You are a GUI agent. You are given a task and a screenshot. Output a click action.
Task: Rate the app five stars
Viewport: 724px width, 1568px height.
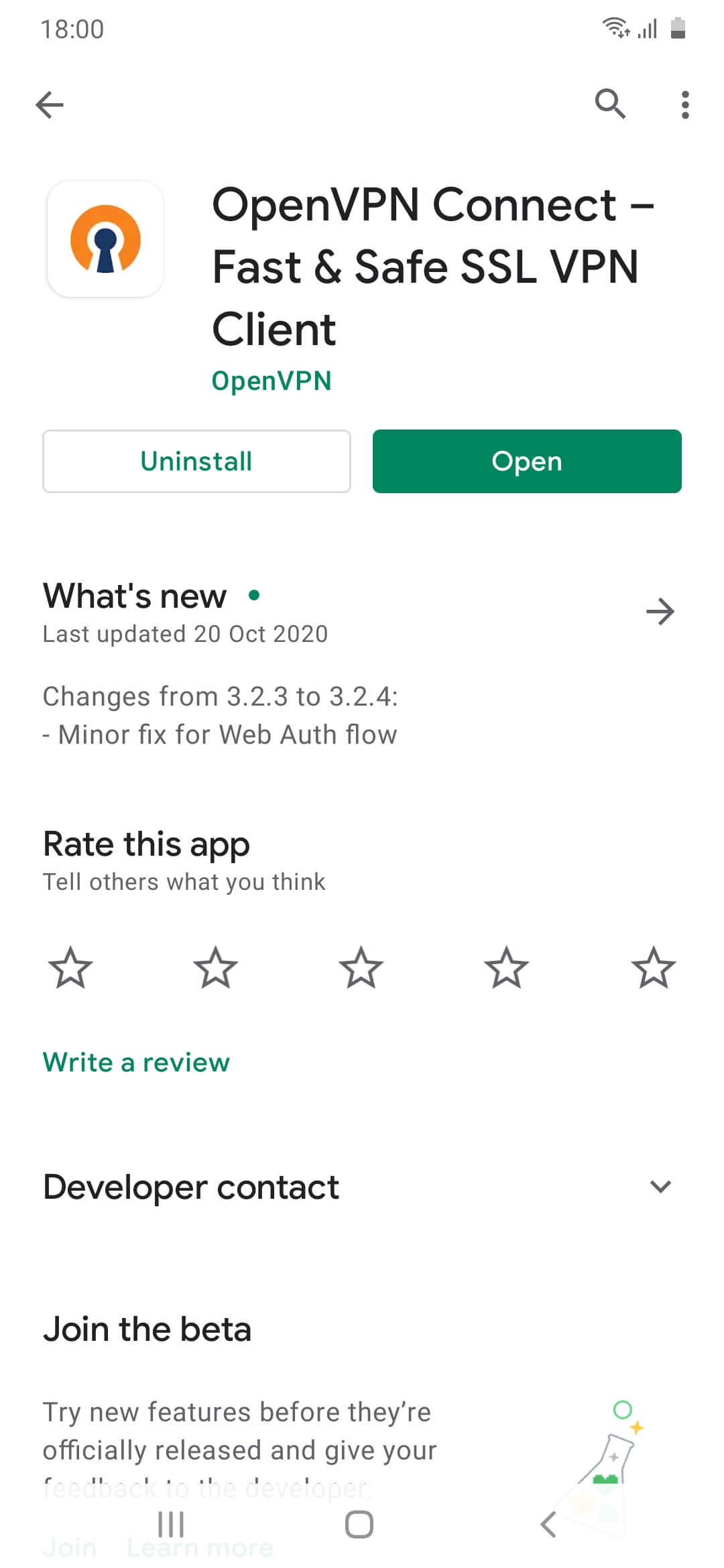pyautogui.click(x=653, y=968)
